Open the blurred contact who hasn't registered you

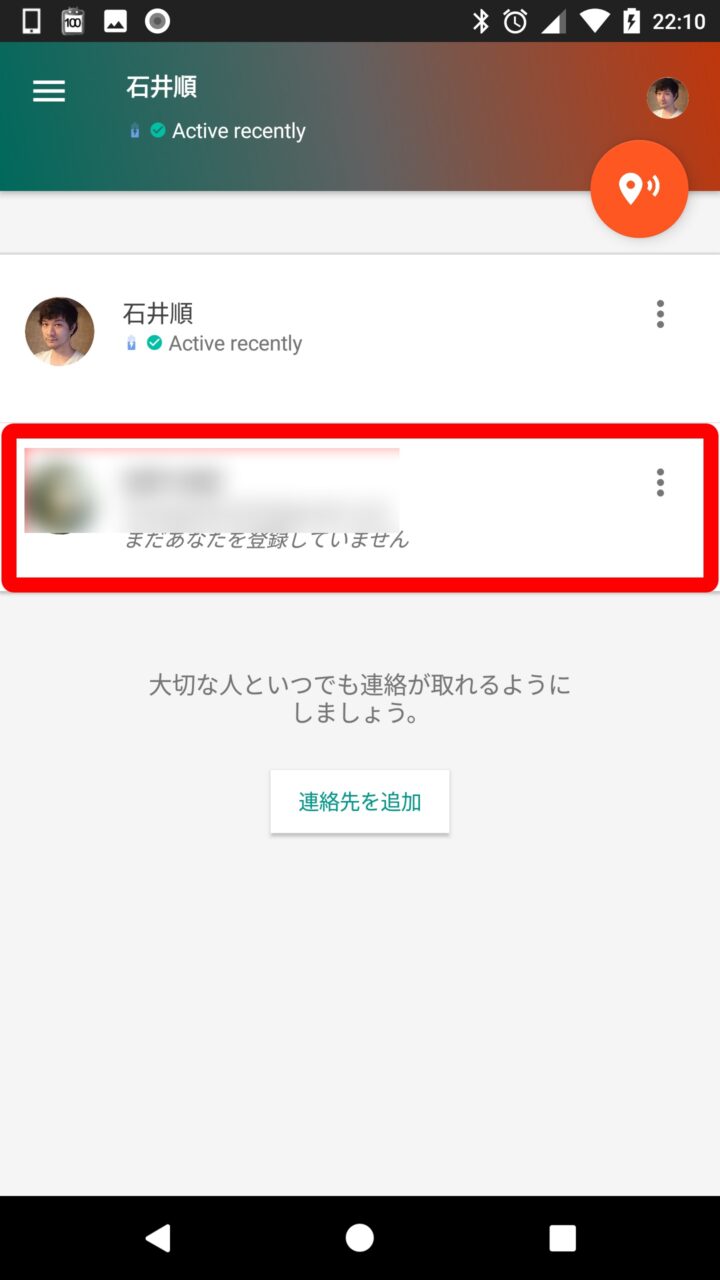click(x=300, y=505)
